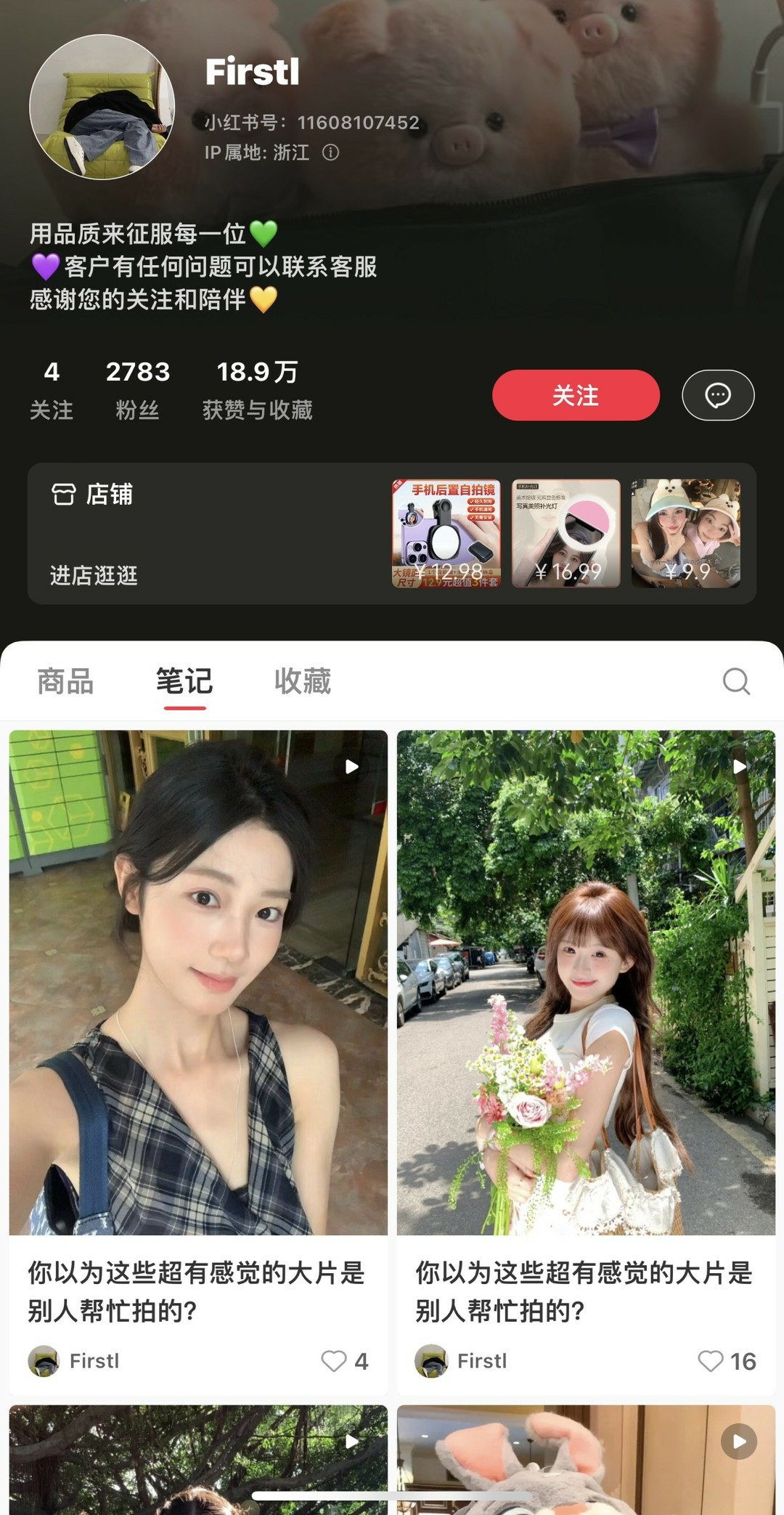Open the following count 4 关注
The image size is (784, 1515).
coord(52,390)
